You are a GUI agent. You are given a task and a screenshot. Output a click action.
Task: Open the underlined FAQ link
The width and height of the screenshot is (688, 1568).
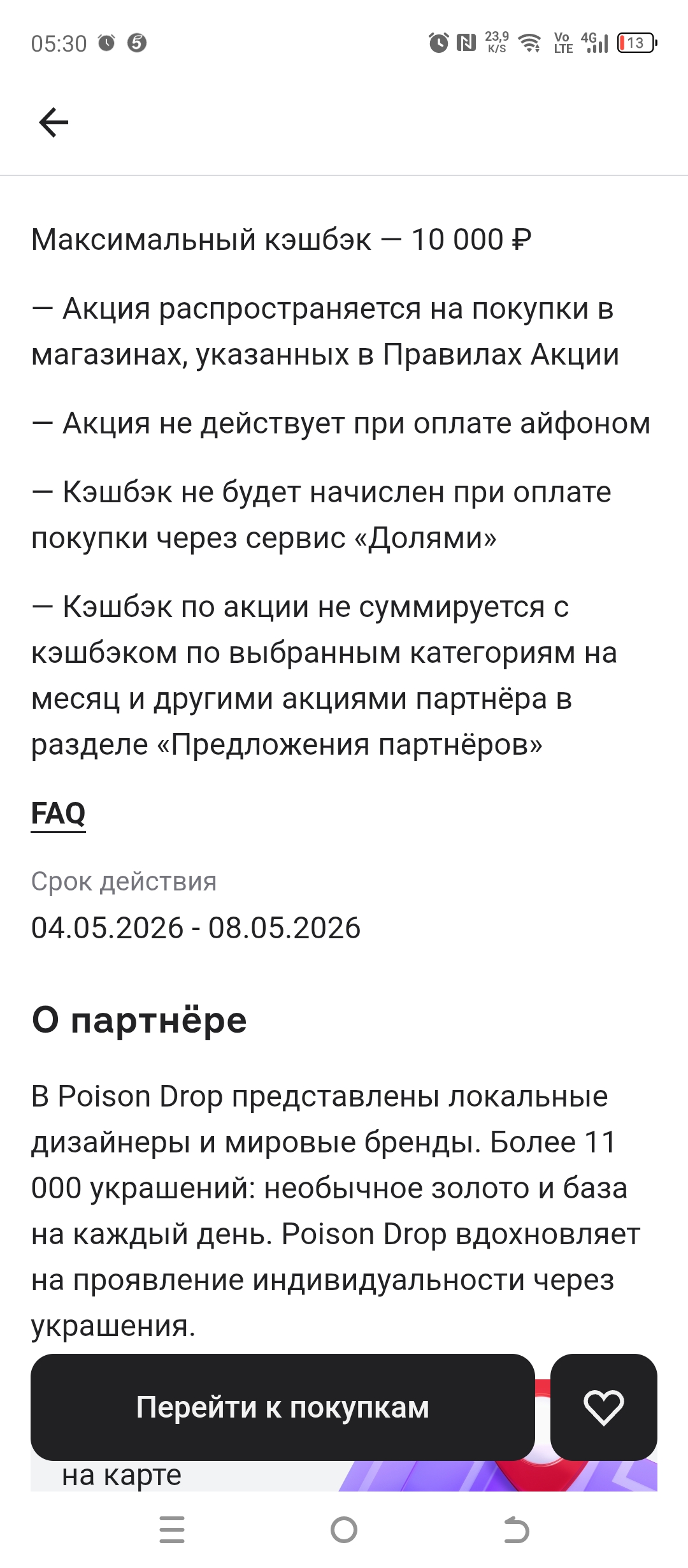[58, 814]
